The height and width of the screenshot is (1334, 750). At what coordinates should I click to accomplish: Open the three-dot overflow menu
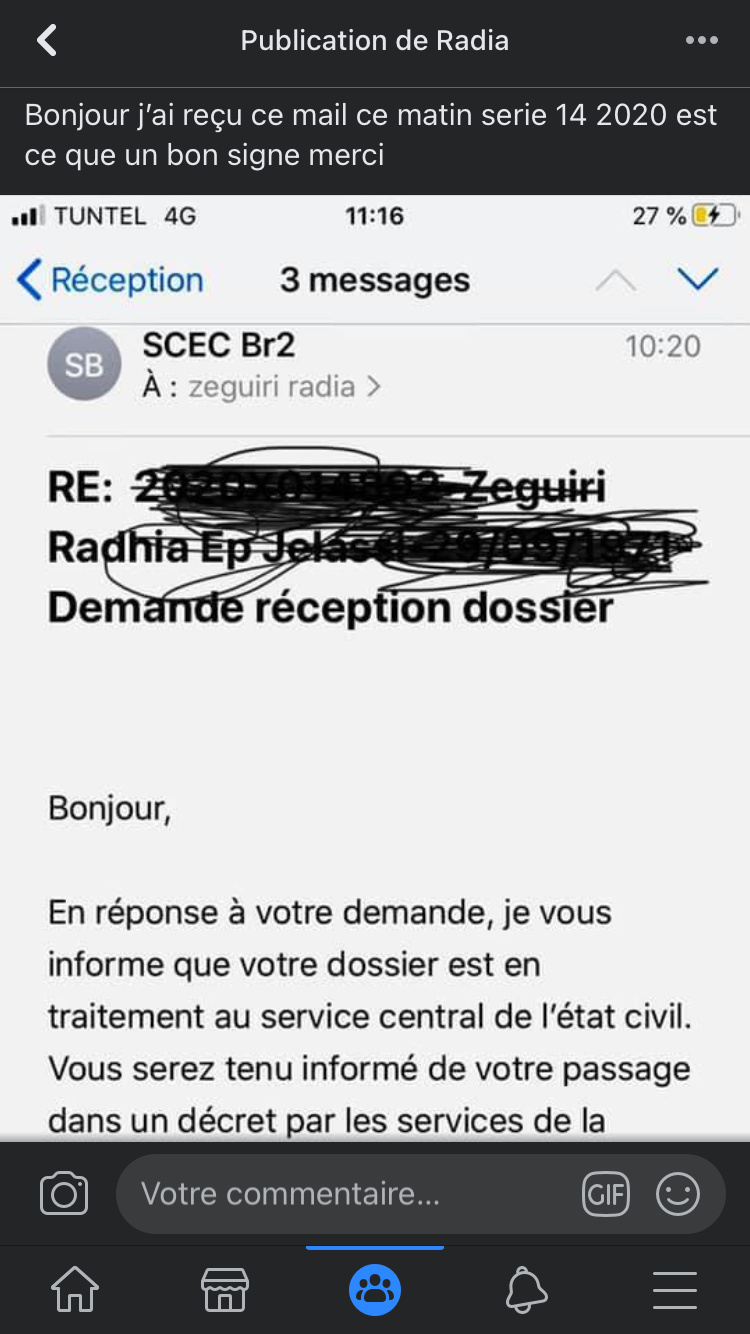(702, 41)
